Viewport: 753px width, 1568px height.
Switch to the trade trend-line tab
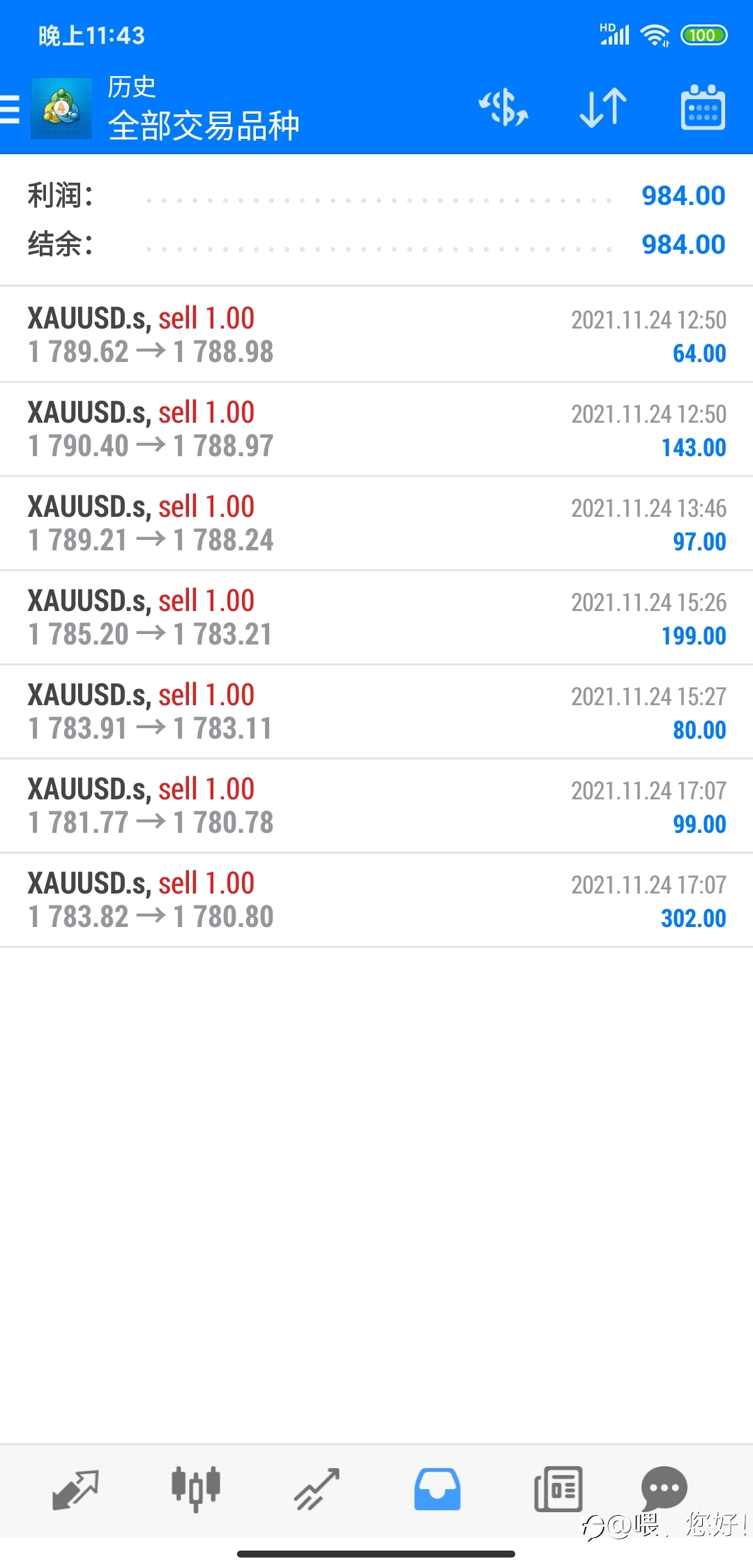click(317, 1490)
